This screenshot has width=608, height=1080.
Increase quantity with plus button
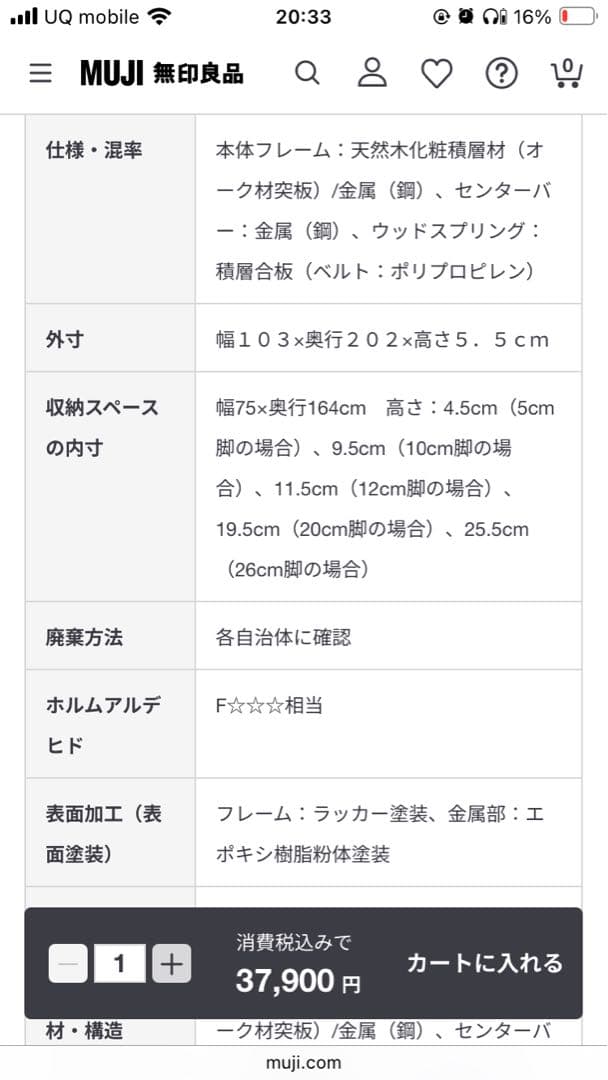(172, 964)
